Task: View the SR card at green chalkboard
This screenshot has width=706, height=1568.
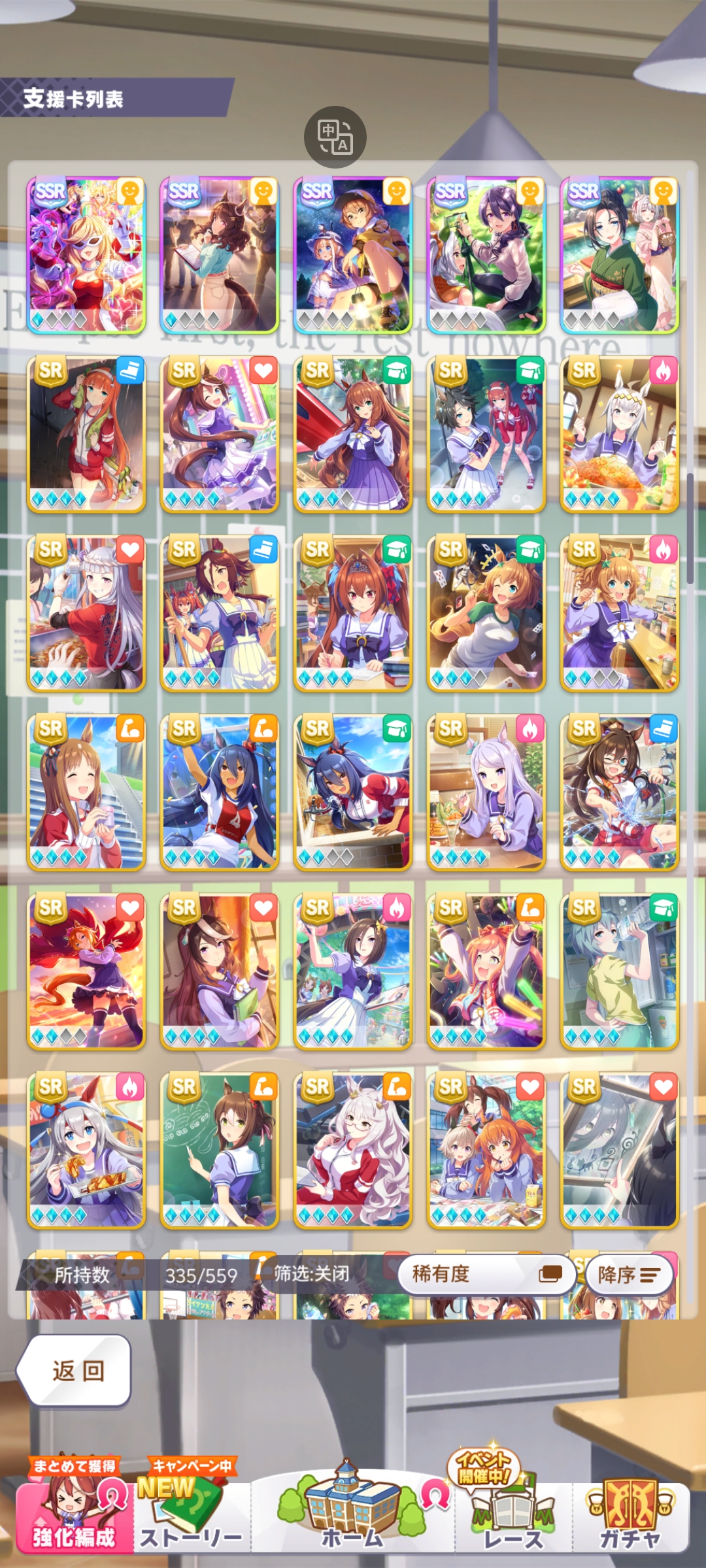Action: [220, 1150]
